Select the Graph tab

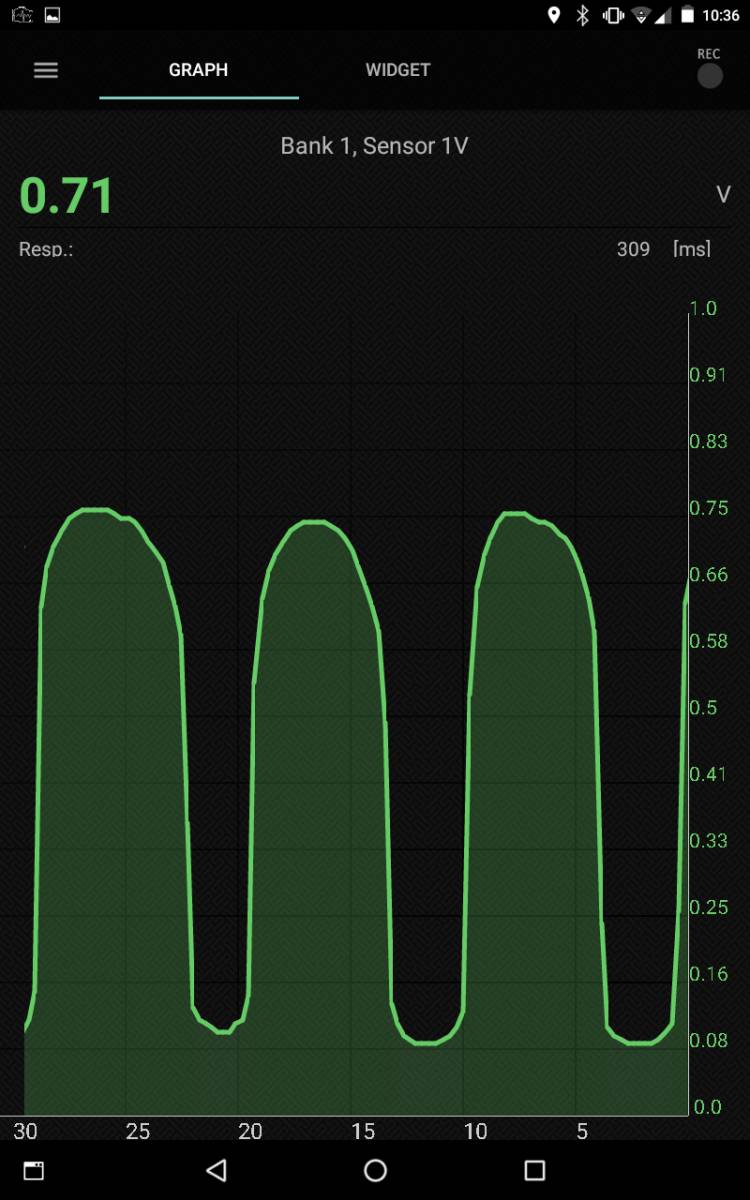tap(198, 70)
